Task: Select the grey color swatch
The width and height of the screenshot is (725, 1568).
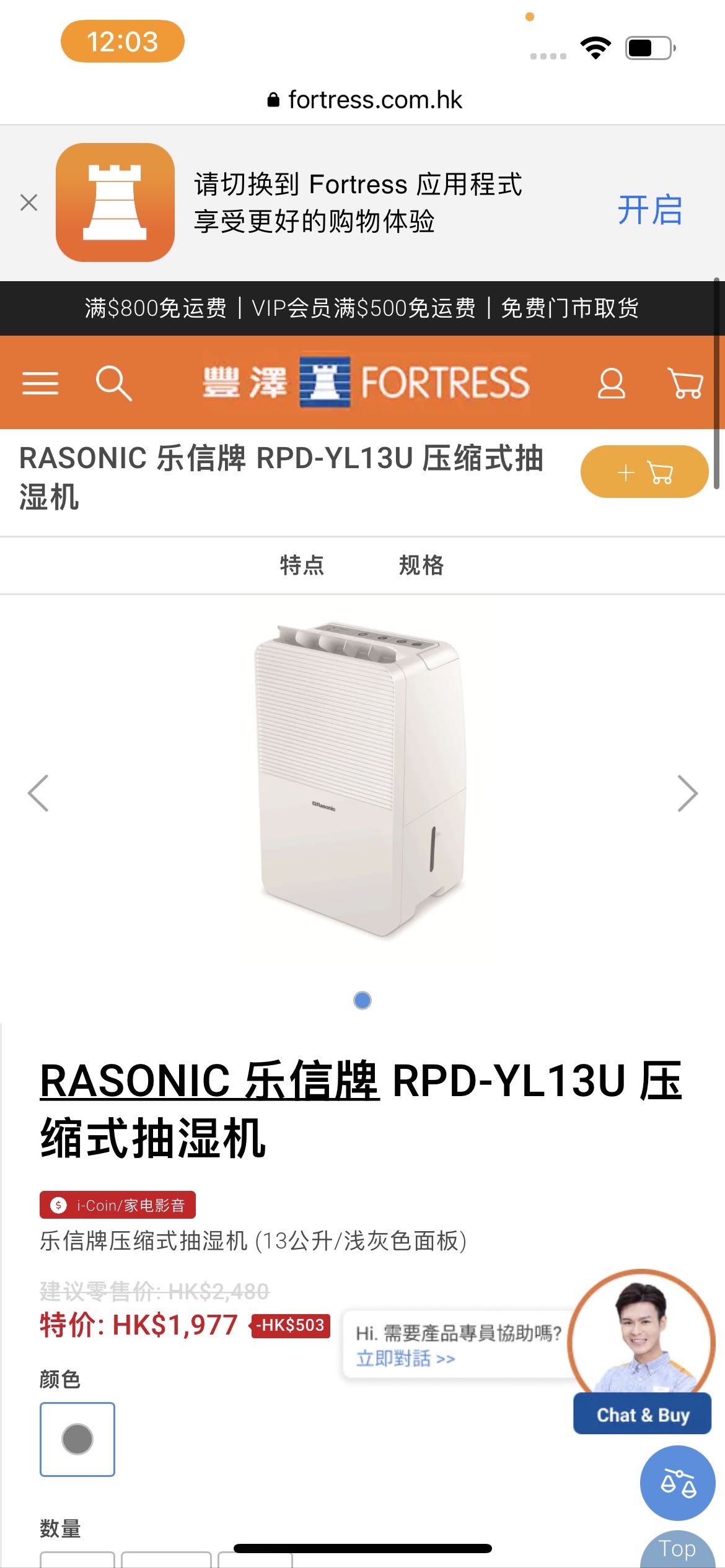Action: click(77, 1439)
